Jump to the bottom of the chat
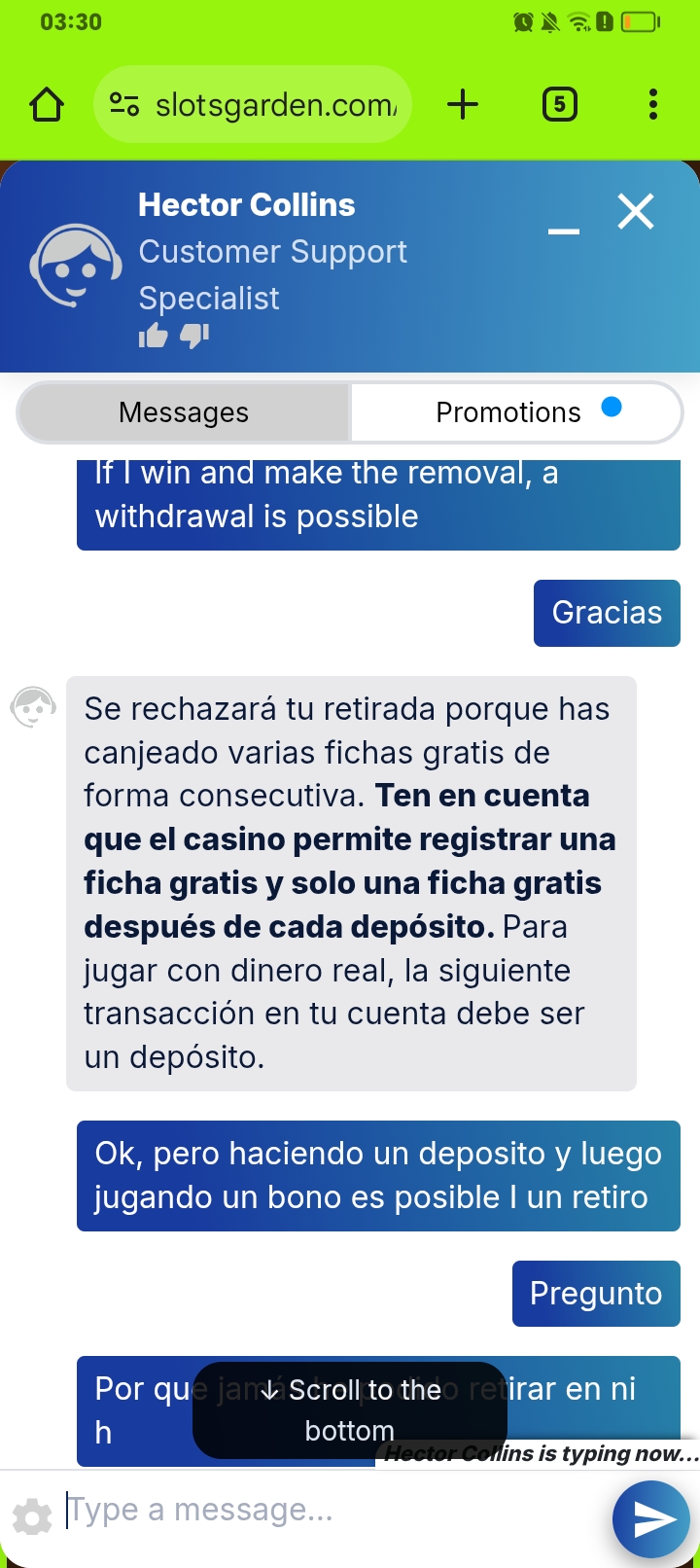700x1568 pixels. point(350,1409)
